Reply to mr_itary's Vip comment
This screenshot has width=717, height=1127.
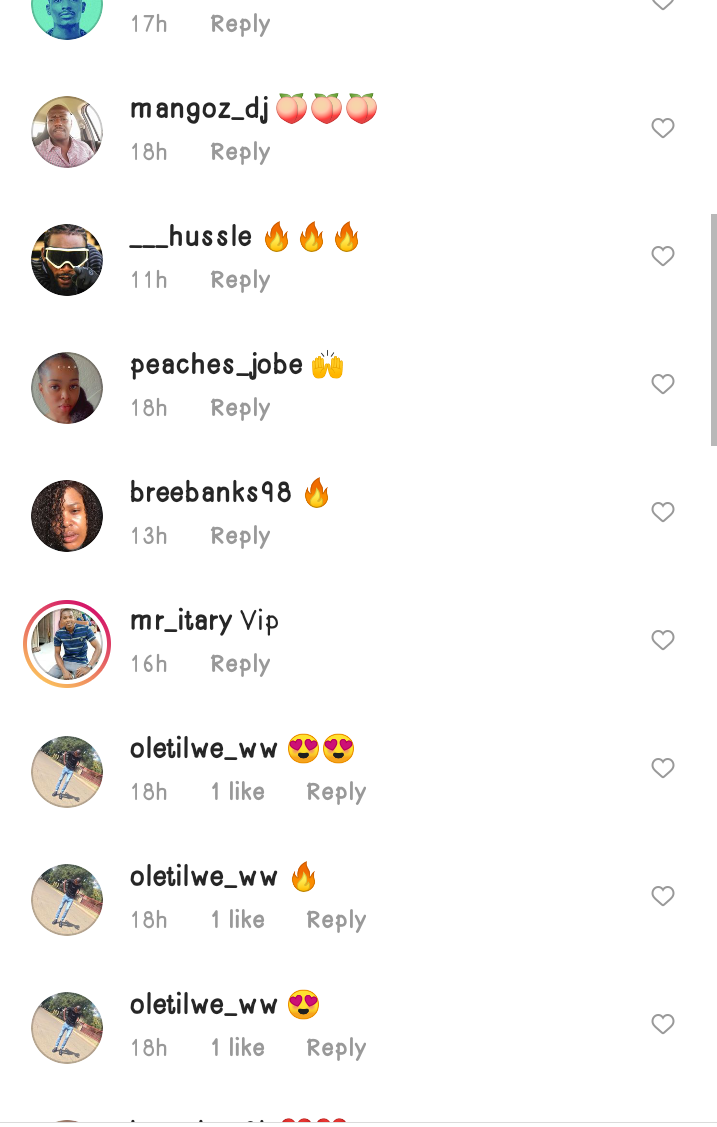click(240, 664)
